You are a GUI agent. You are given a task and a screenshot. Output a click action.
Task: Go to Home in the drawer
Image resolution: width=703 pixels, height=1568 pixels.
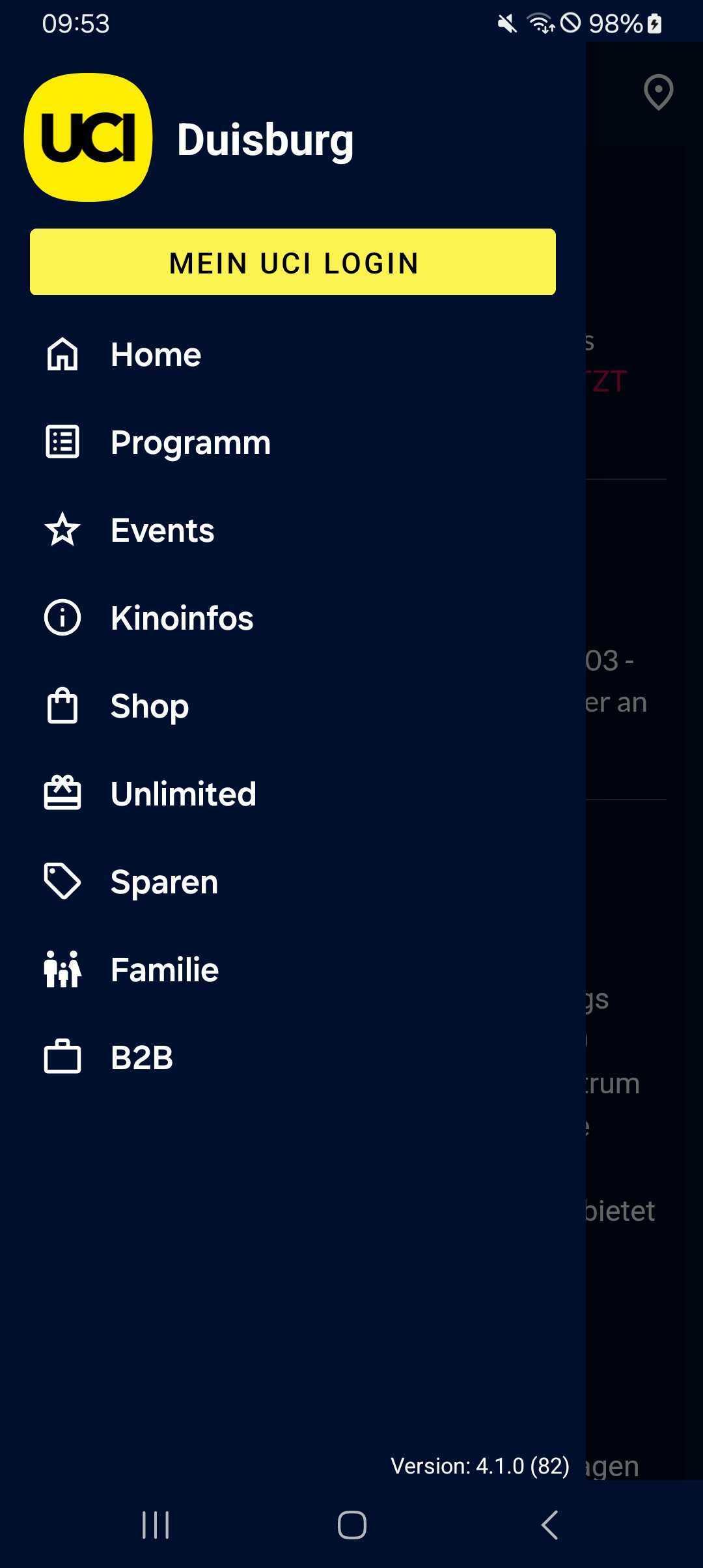(x=293, y=355)
